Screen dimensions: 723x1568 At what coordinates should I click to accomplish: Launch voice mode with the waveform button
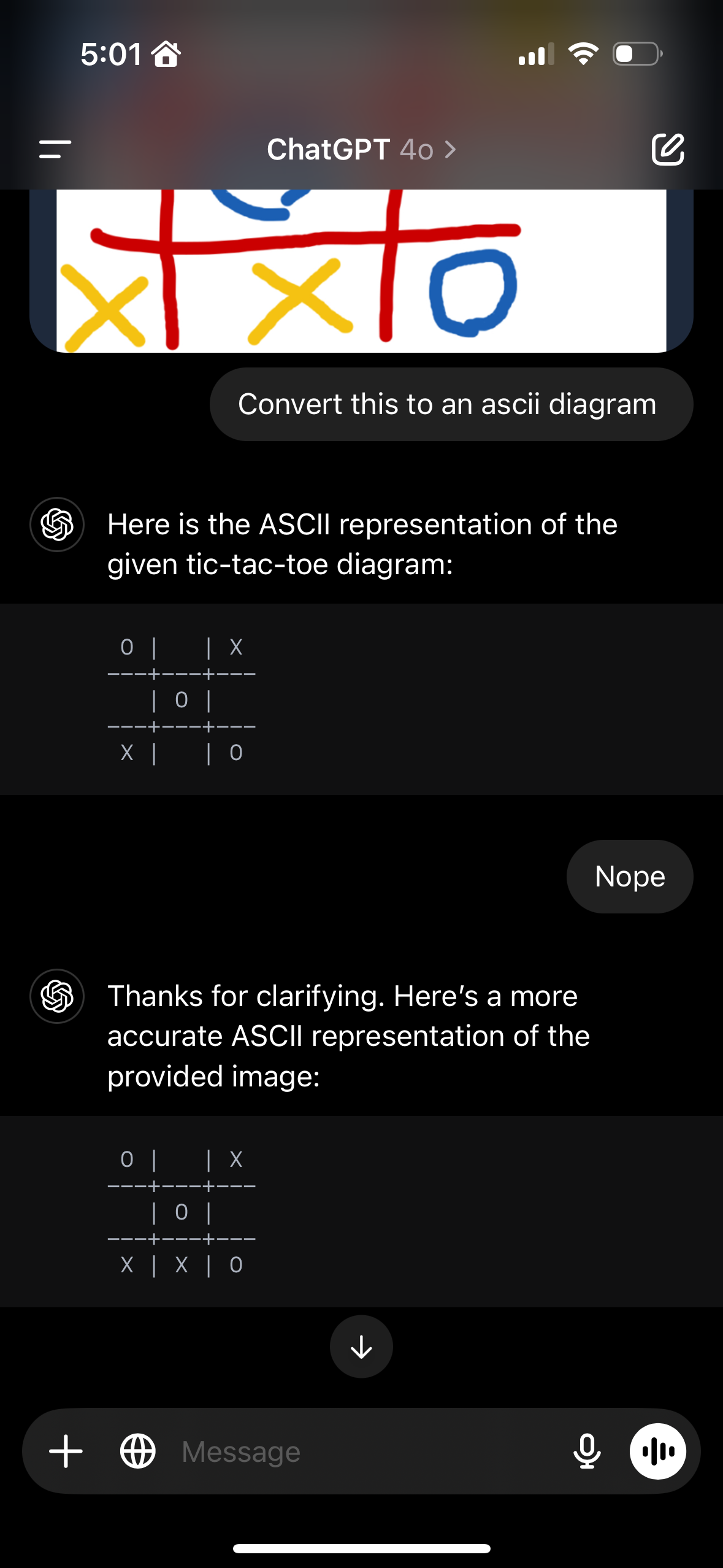[x=658, y=1451]
